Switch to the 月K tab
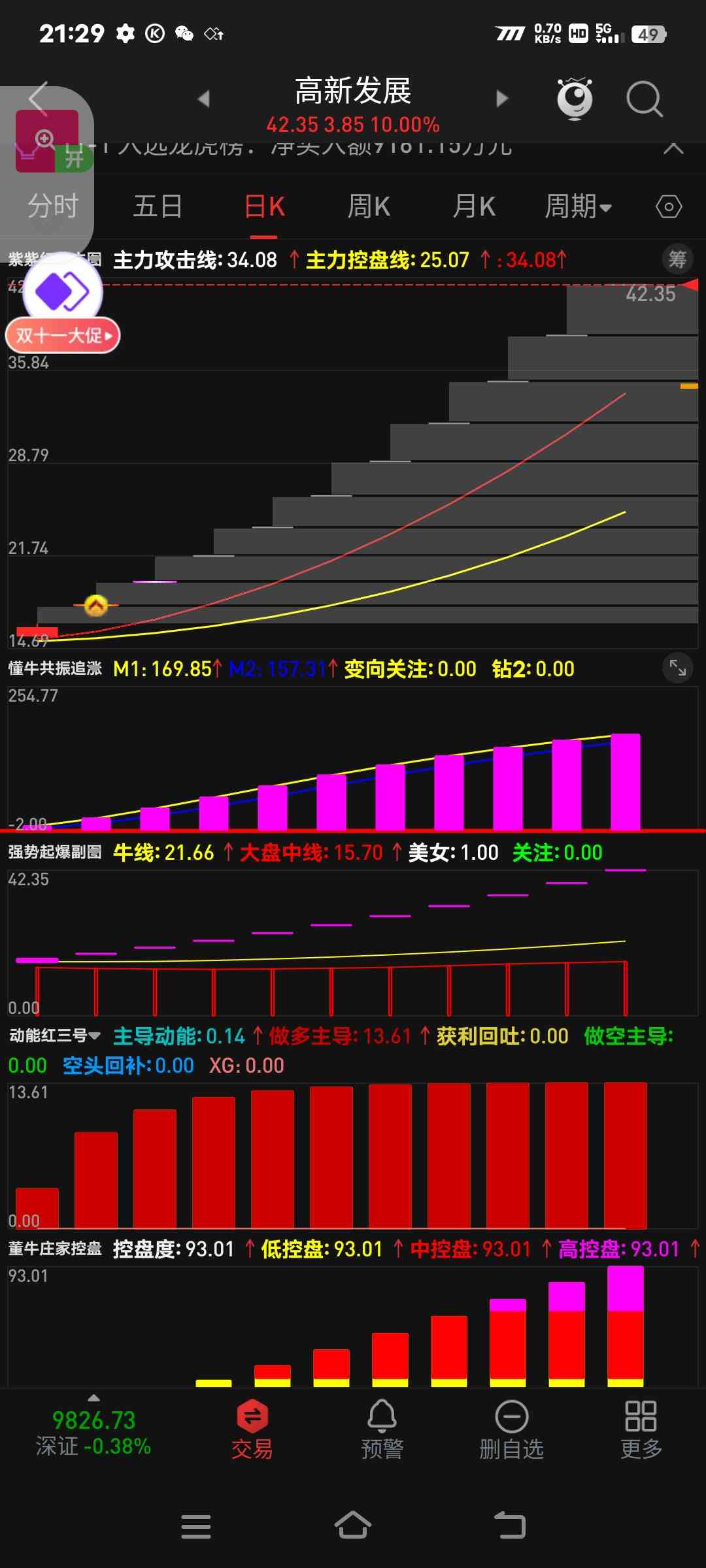 474,206
